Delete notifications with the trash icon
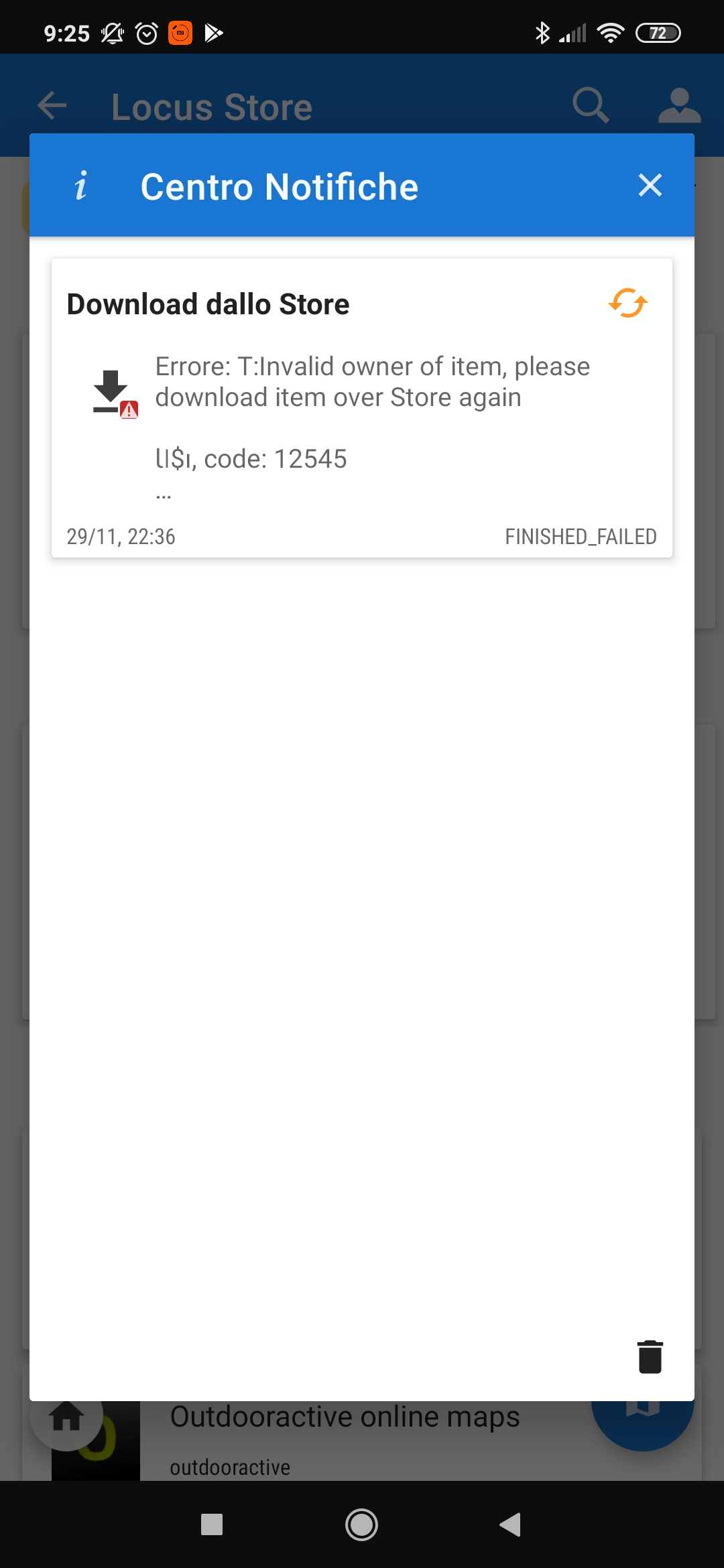Viewport: 724px width, 1568px height. coord(650,1357)
